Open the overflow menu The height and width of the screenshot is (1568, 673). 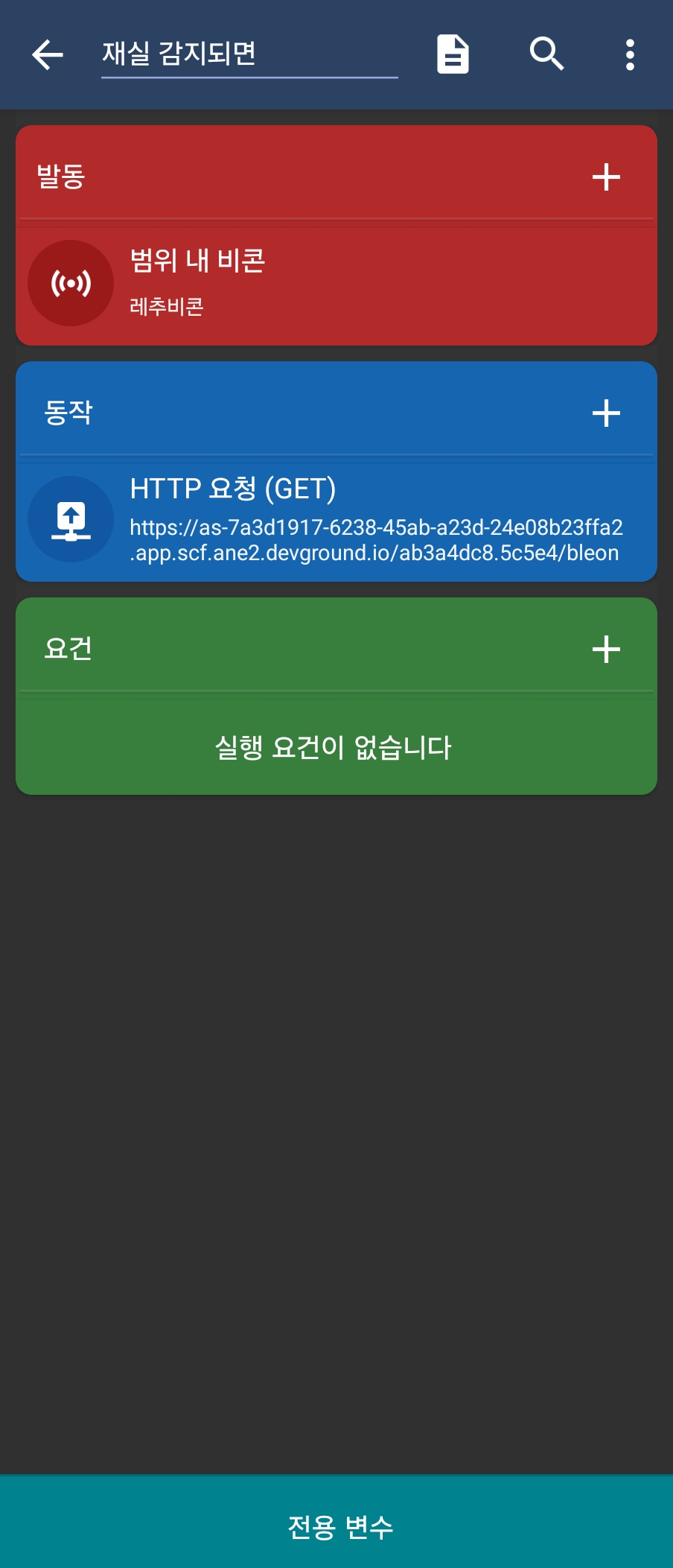pos(630,54)
